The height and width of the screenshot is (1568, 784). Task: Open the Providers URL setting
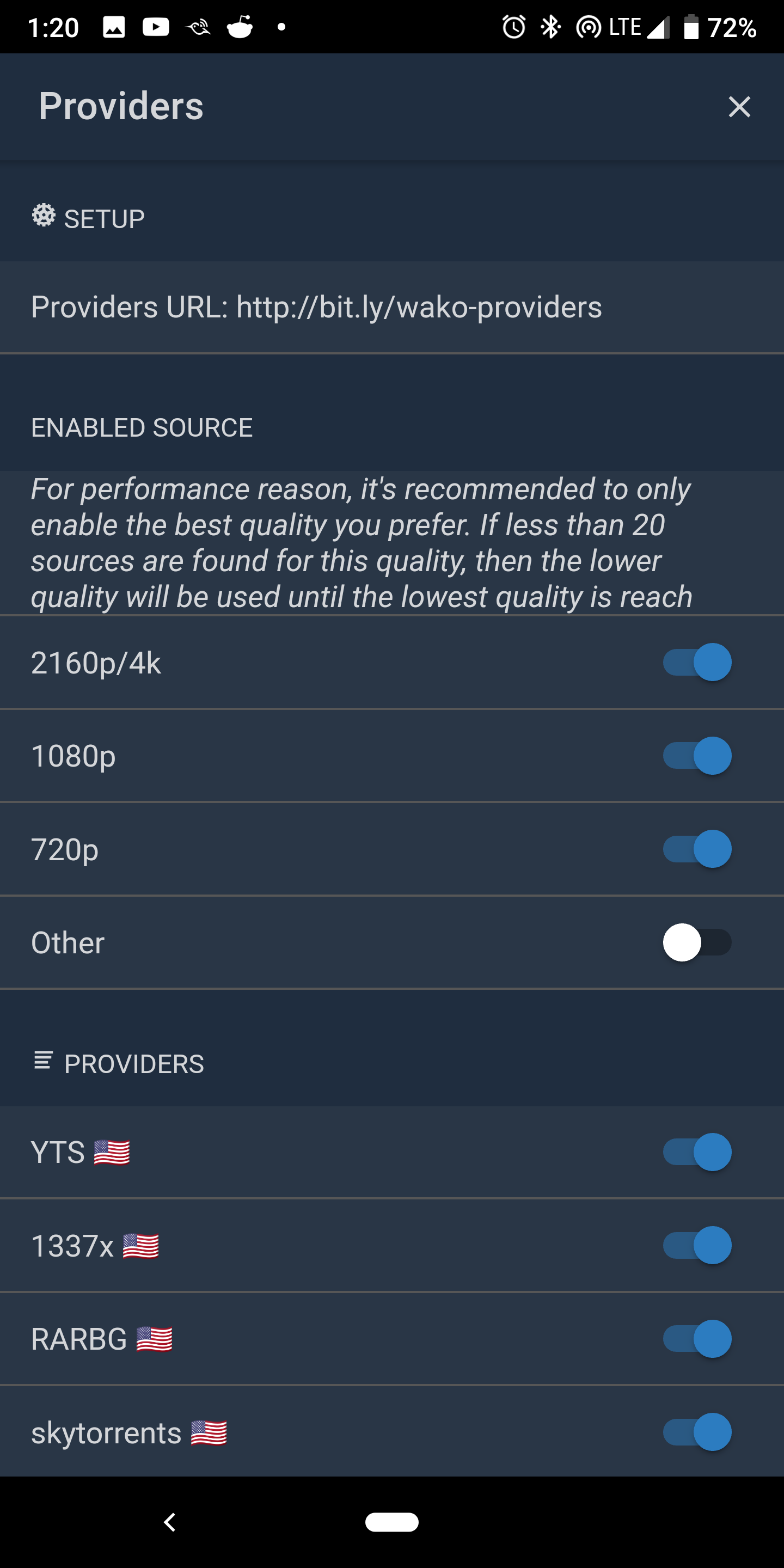tap(316, 307)
